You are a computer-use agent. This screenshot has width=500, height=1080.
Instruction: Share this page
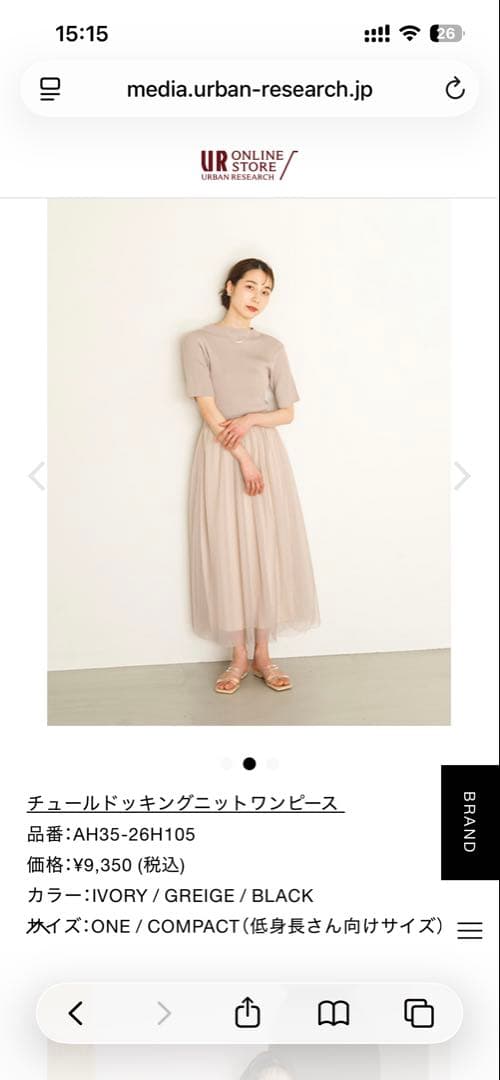pyautogui.click(x=248, y=1012)
